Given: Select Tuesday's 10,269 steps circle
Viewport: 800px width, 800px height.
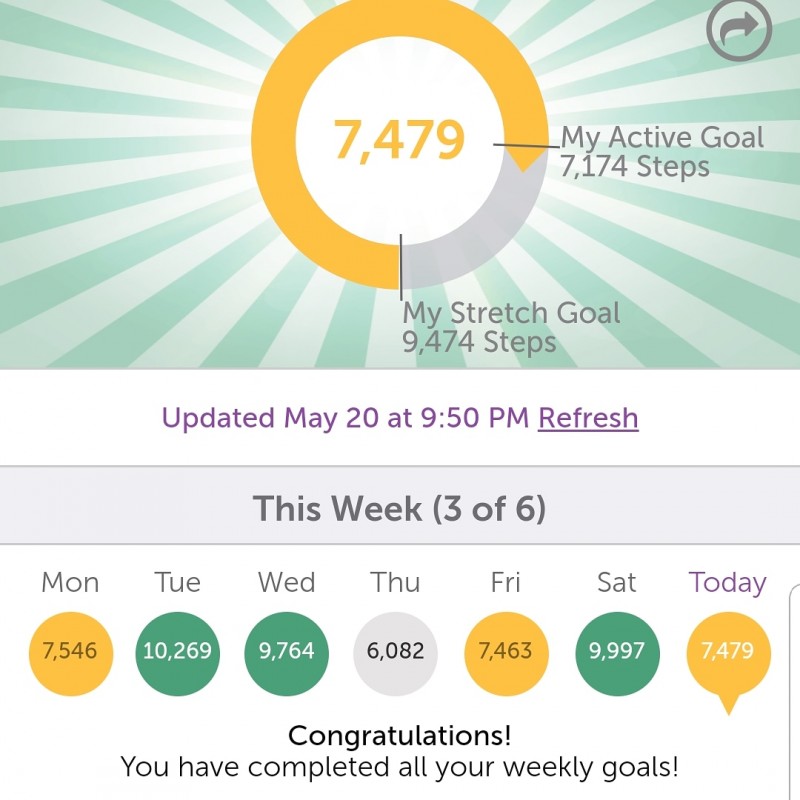Looking at the screenshot, I should (x=177, y=653).
